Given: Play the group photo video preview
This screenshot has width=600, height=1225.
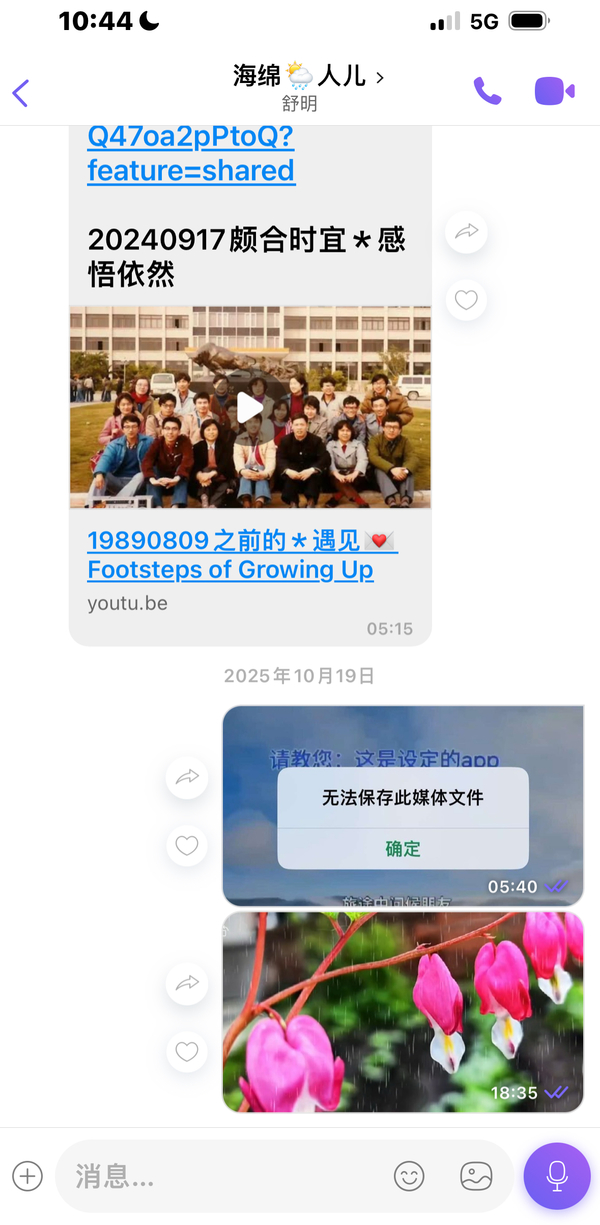Looking at the screenshot, I should [250, 407].
